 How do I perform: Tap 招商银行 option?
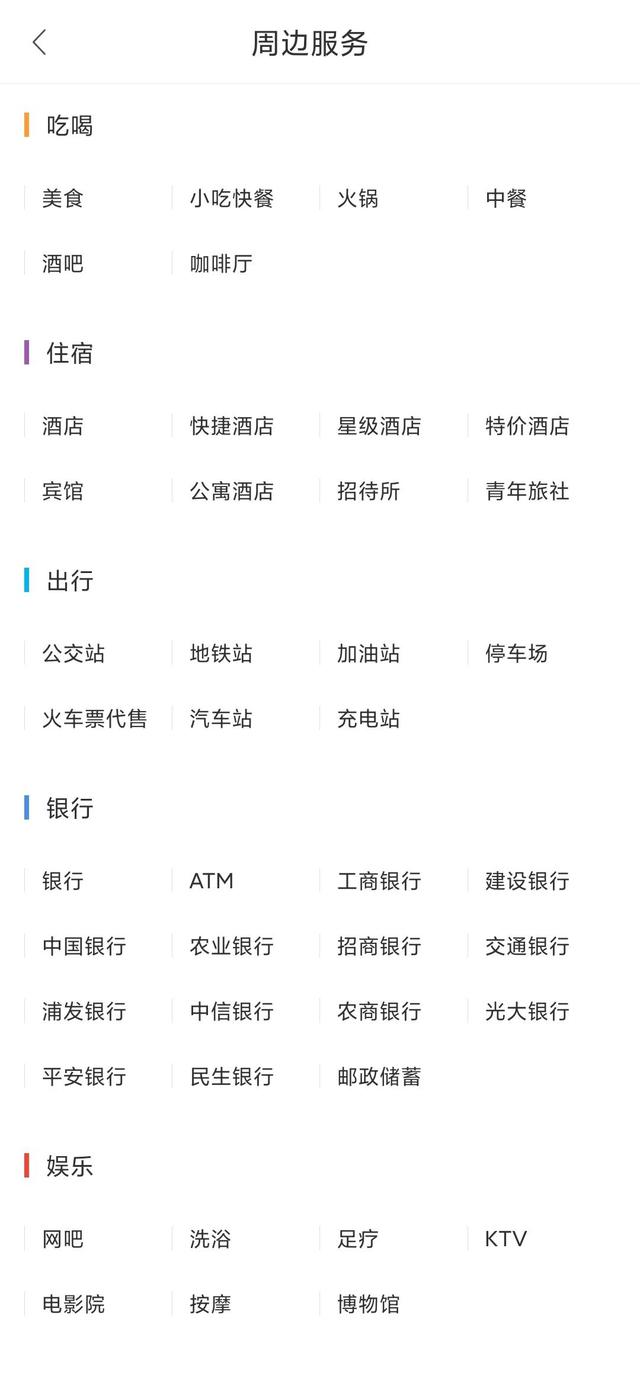click(379, 946)
